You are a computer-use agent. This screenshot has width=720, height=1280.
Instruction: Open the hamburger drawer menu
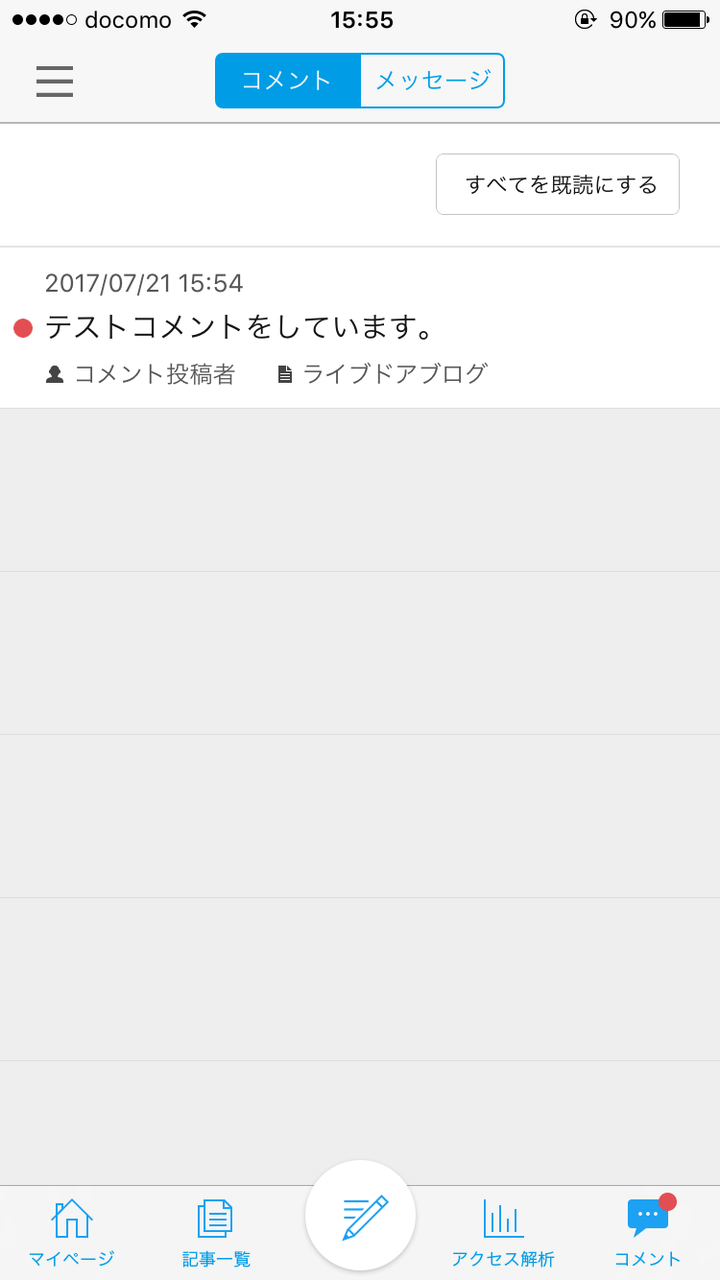click(55, 81)
